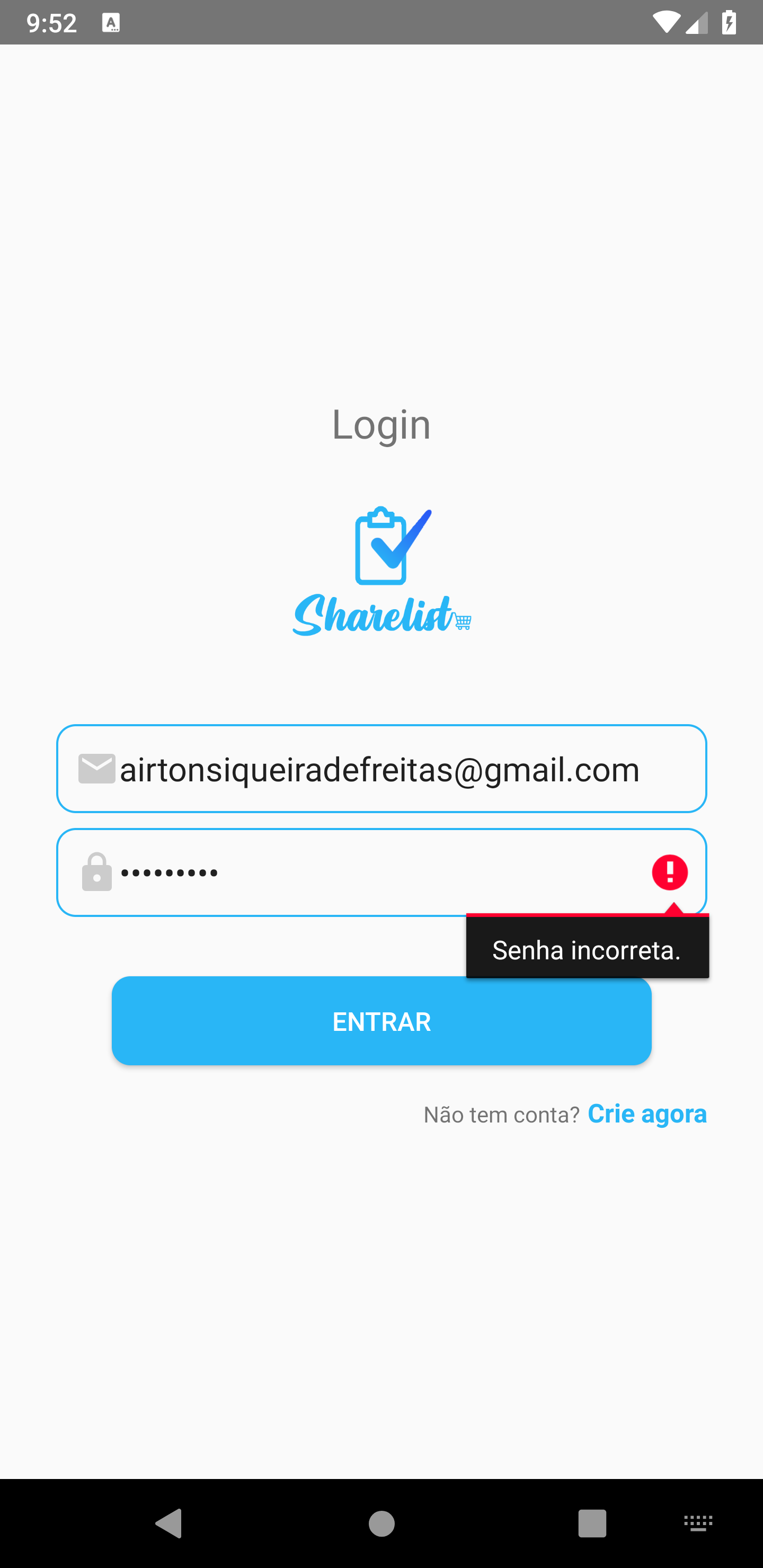Tap the keyboard layout notification icon
The width and height of the screenshot is (763, 1568).
click(x=112, y=22)
